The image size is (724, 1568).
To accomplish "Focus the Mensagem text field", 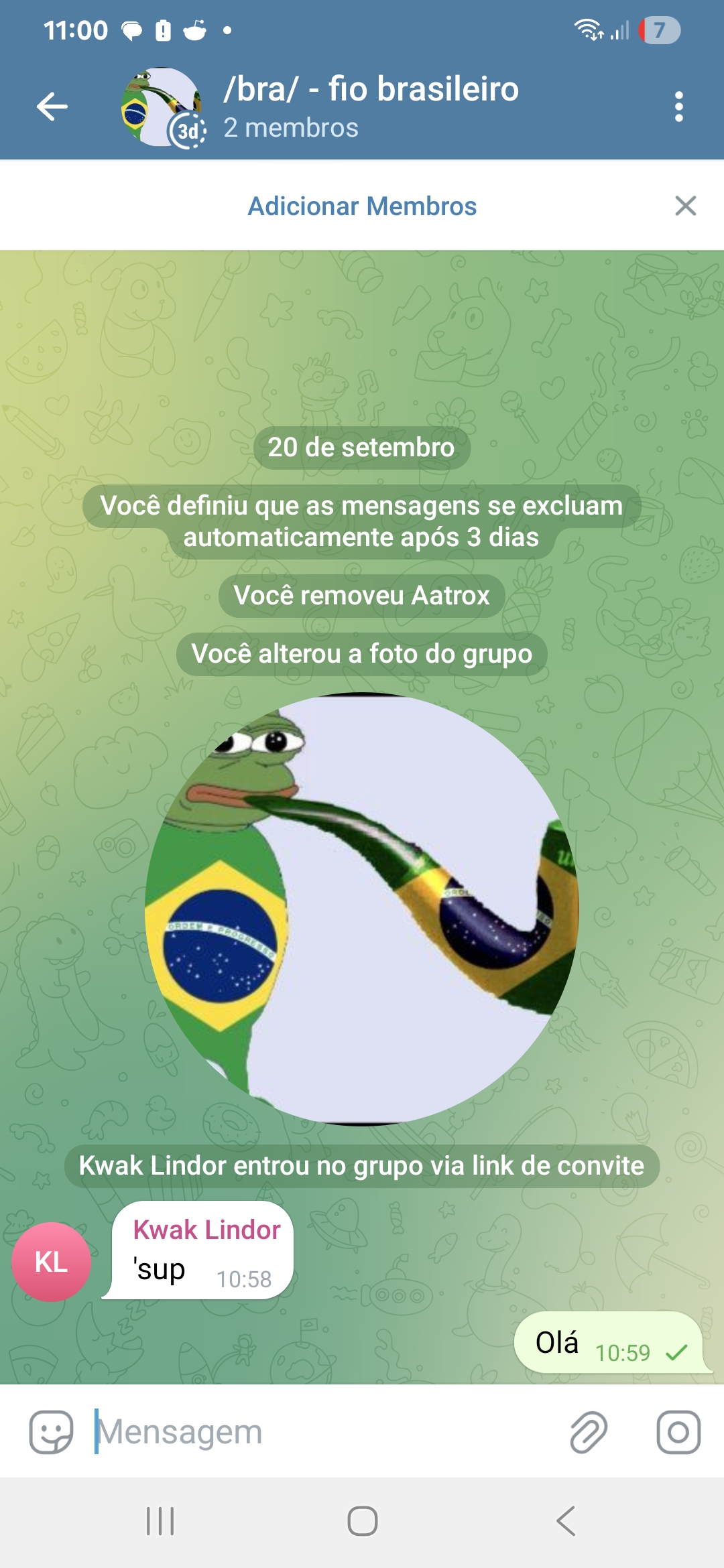I will coord(322,1432).
